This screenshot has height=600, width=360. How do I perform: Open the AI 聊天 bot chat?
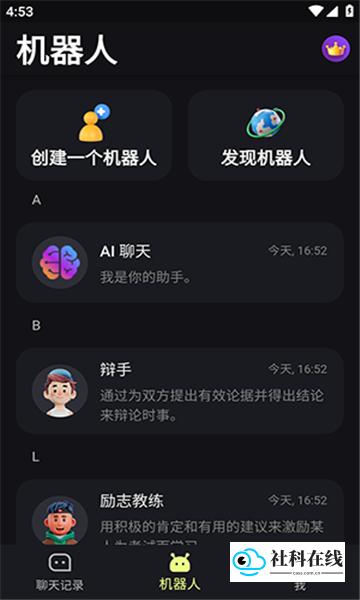[180, 262]
